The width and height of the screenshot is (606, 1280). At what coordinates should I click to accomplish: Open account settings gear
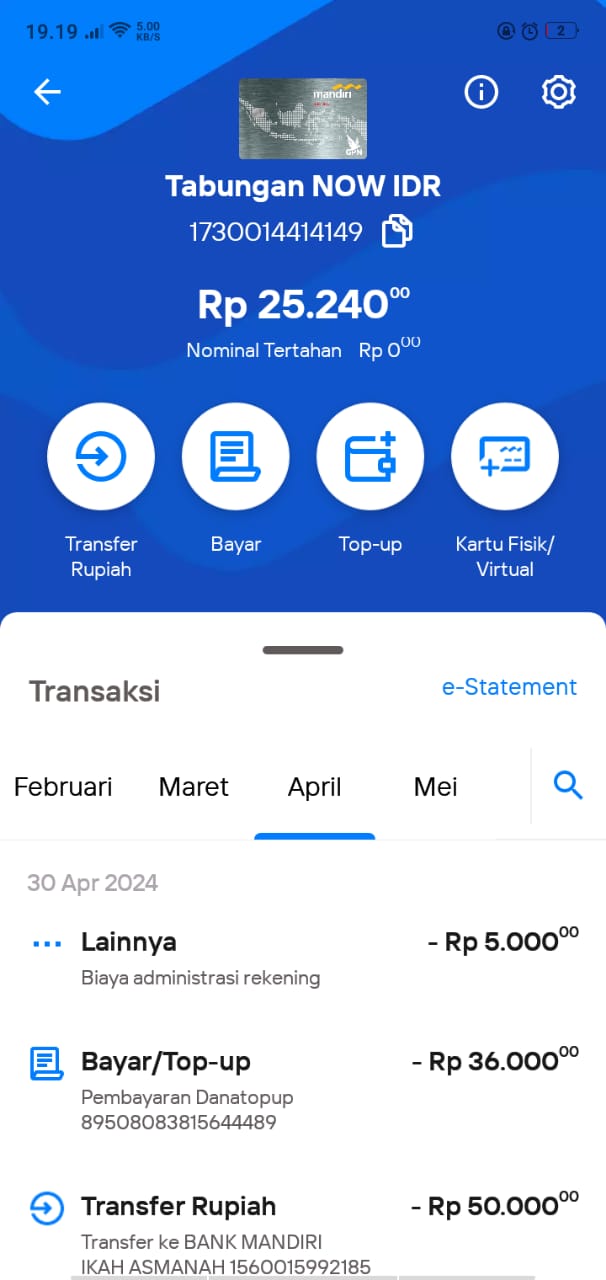(558, 92)
